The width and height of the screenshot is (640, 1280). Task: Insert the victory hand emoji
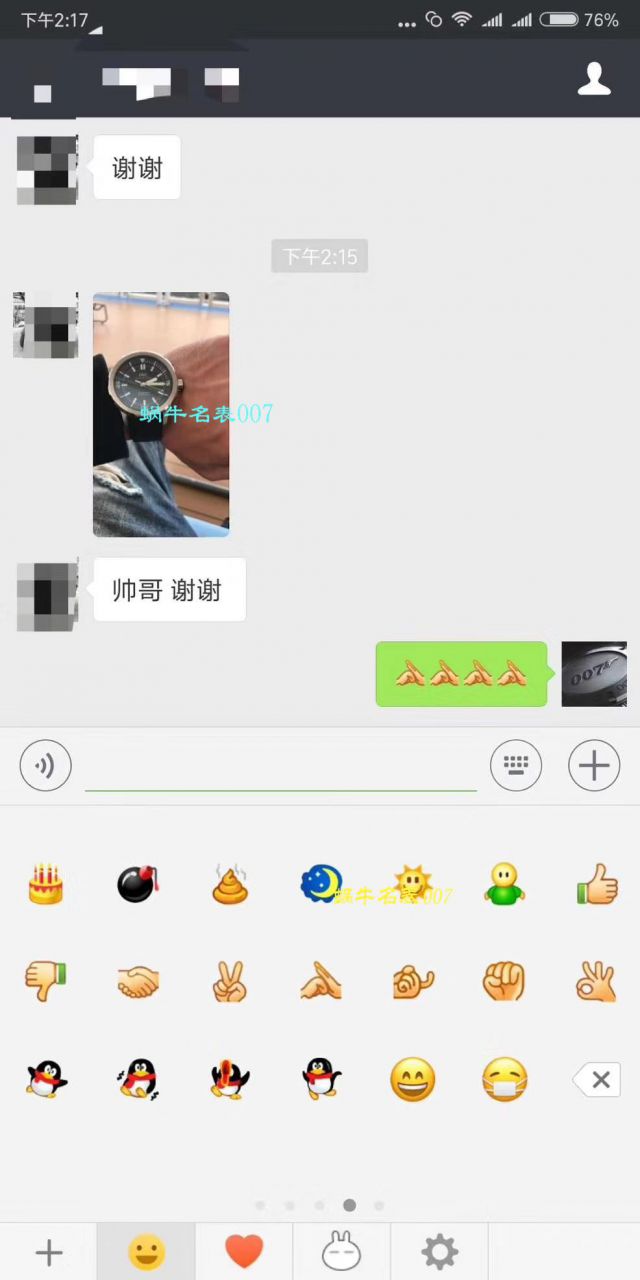pos(229,982)
